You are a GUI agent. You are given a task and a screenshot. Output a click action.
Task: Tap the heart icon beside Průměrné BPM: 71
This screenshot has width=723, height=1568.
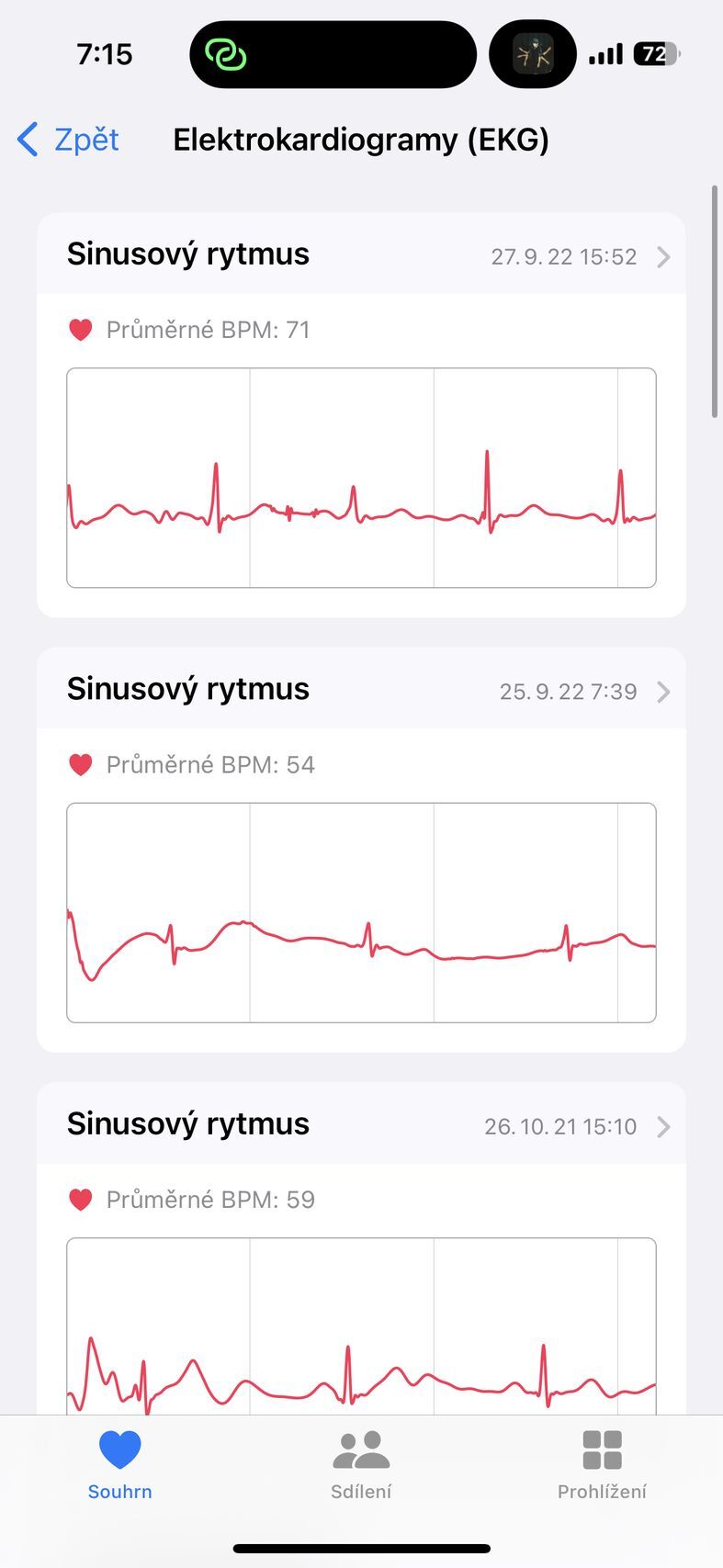tap(81, 329)
